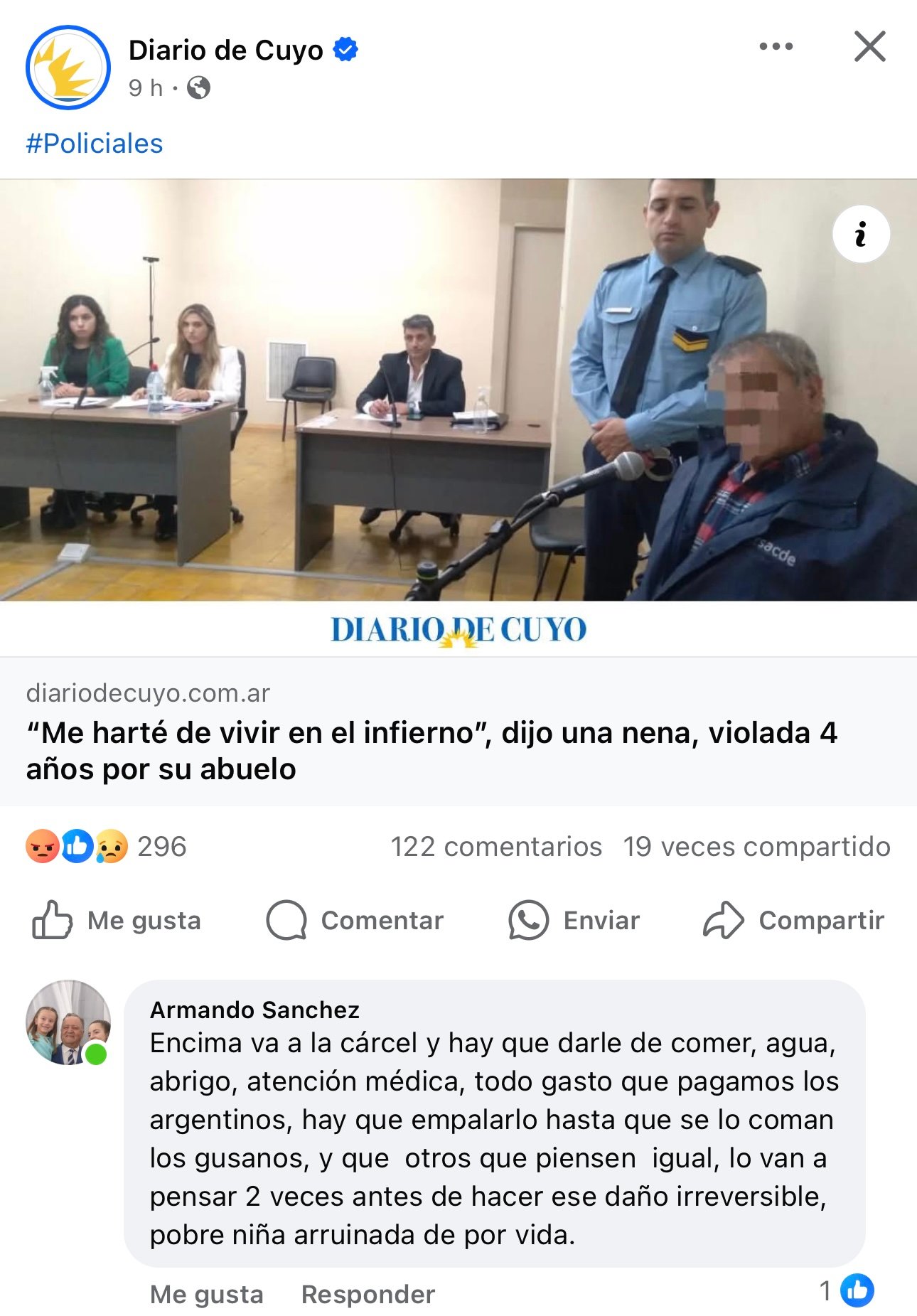Open Armando Sanchez's profile photo

coord(68,1022)
